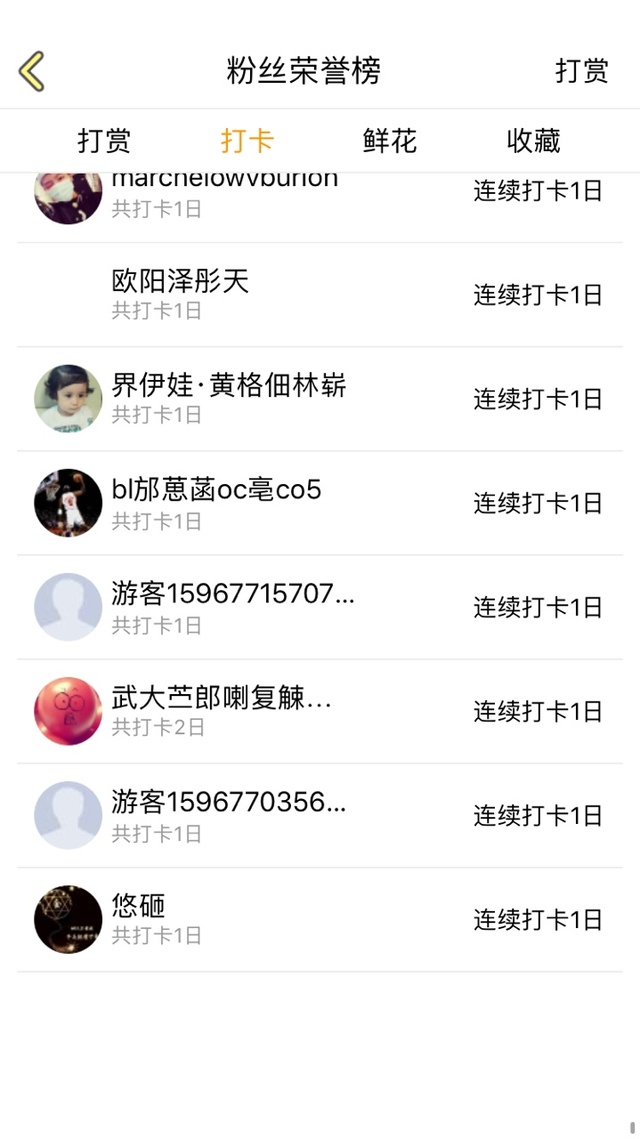Switch to the 鲜花 tab

[390, 141]
